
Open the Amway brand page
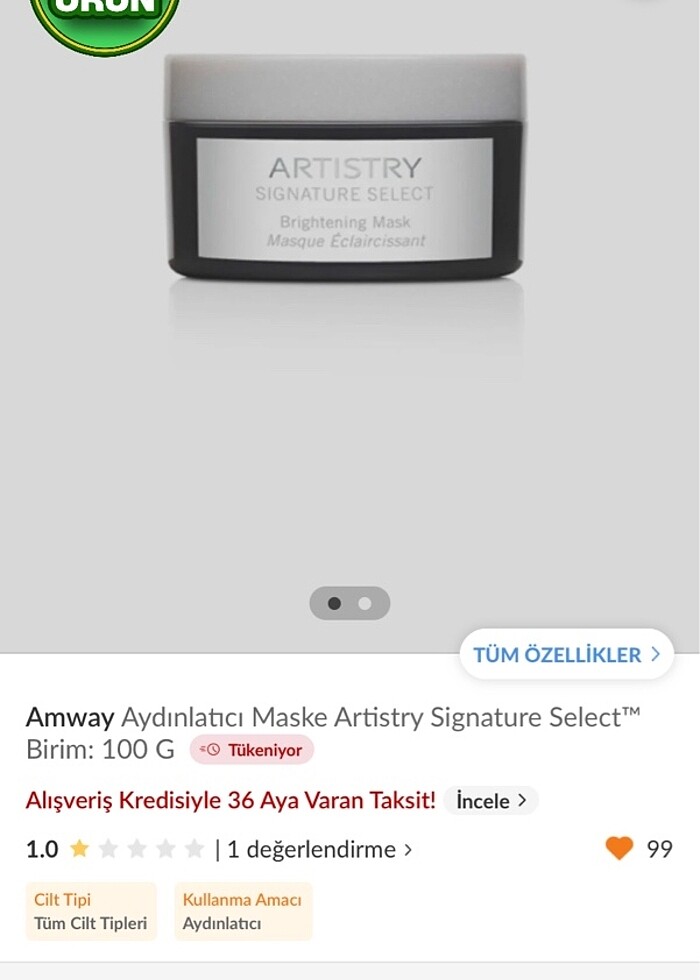[x=70, y=717]
